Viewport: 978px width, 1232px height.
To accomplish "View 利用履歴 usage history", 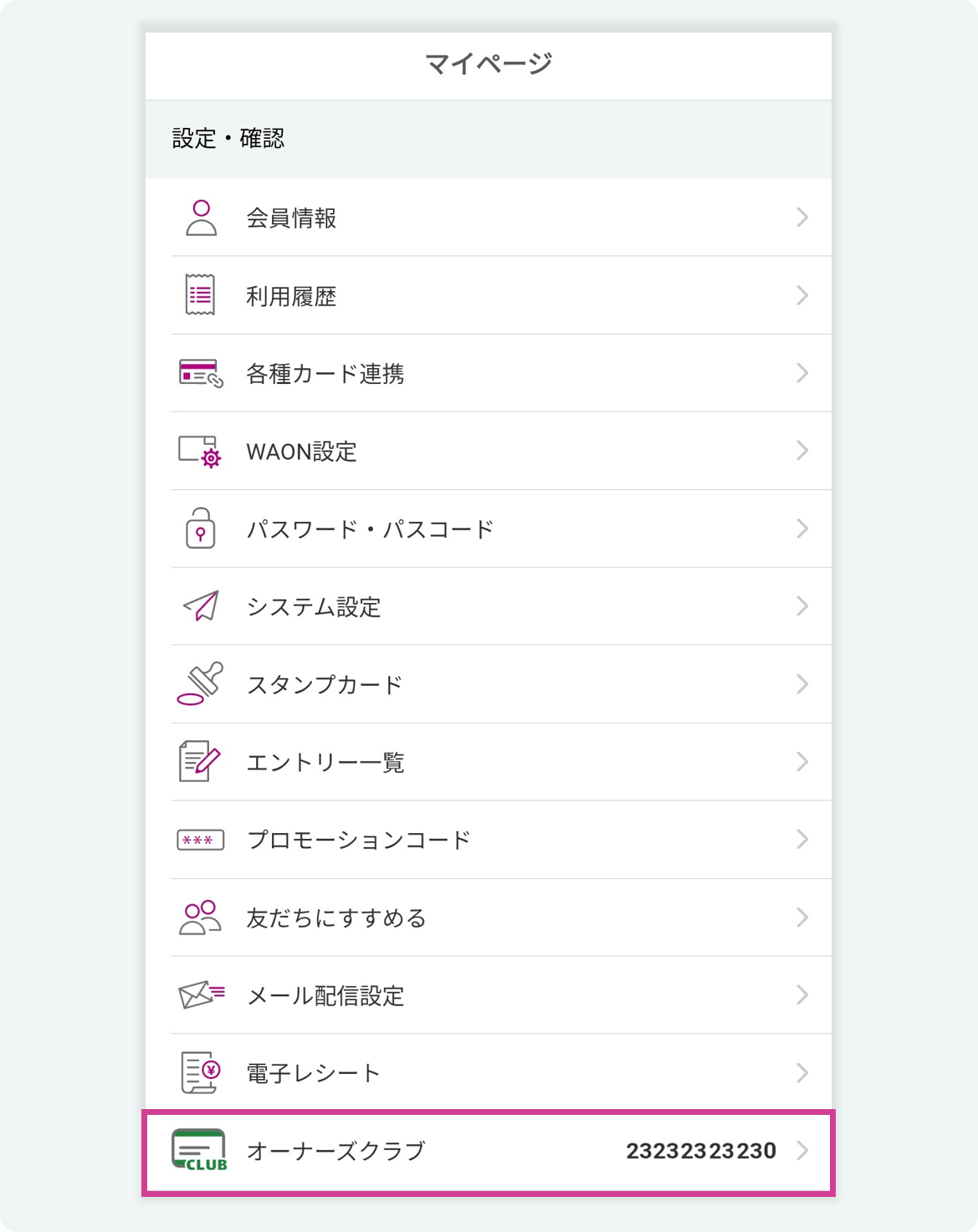I will [489, 295].
